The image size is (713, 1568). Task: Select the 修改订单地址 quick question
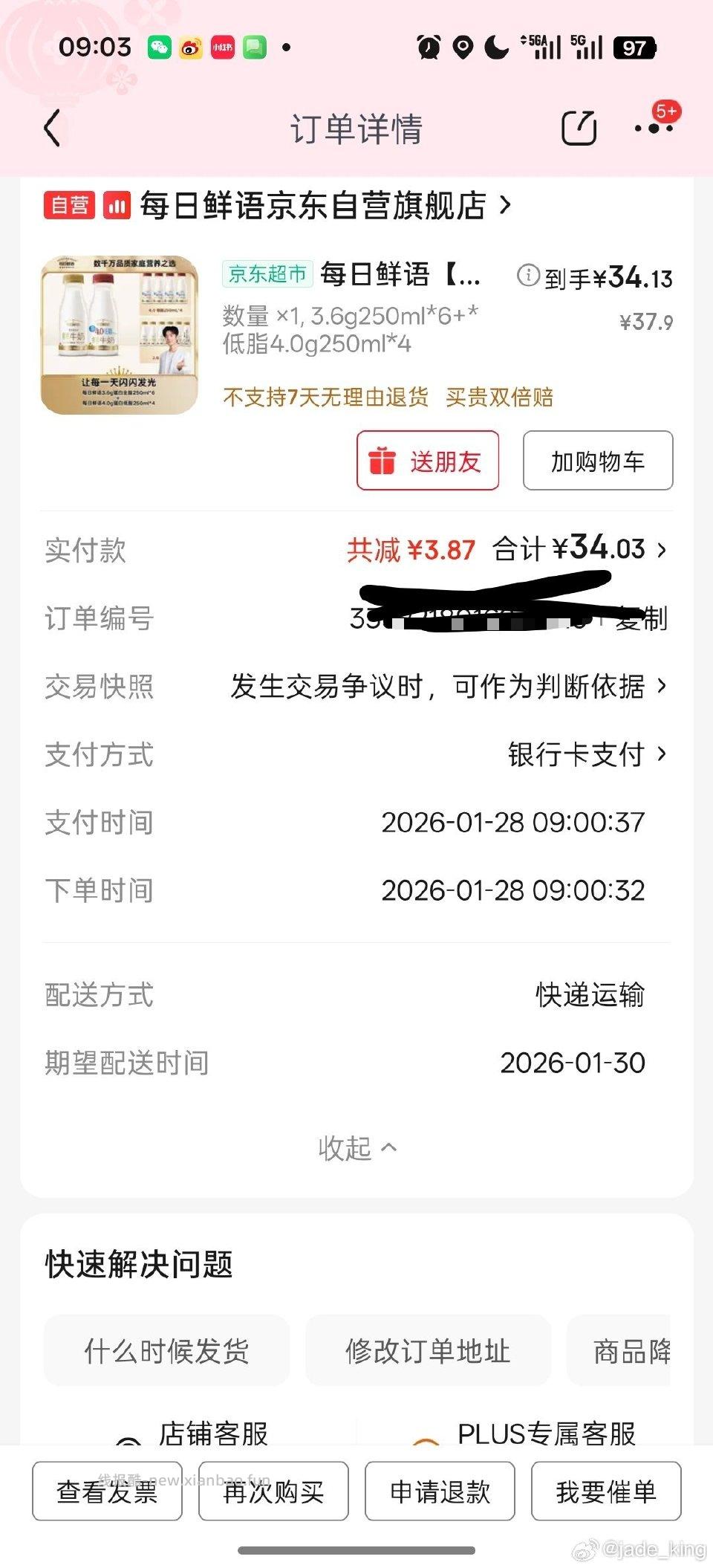pos(429,1350)
